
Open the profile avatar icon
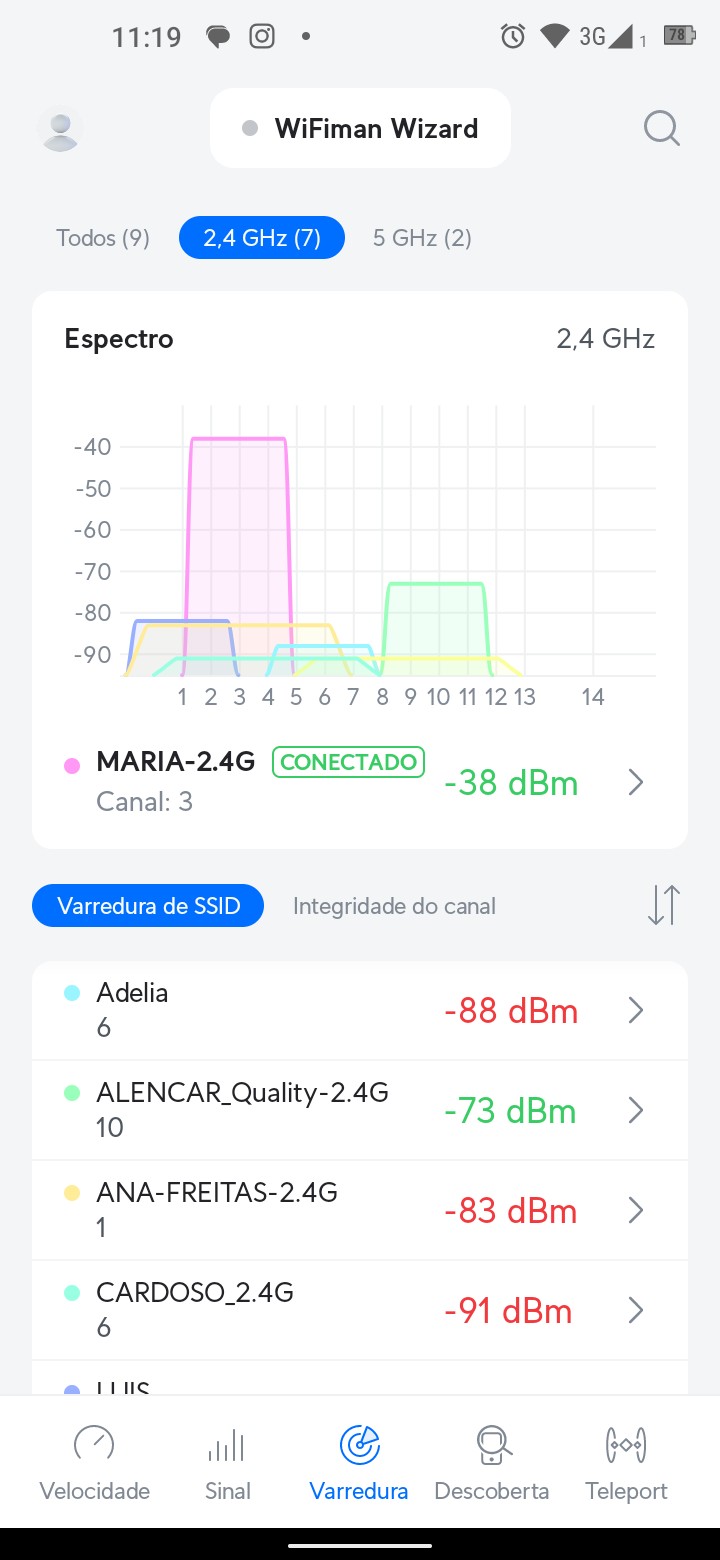click(x=60, y=129)
